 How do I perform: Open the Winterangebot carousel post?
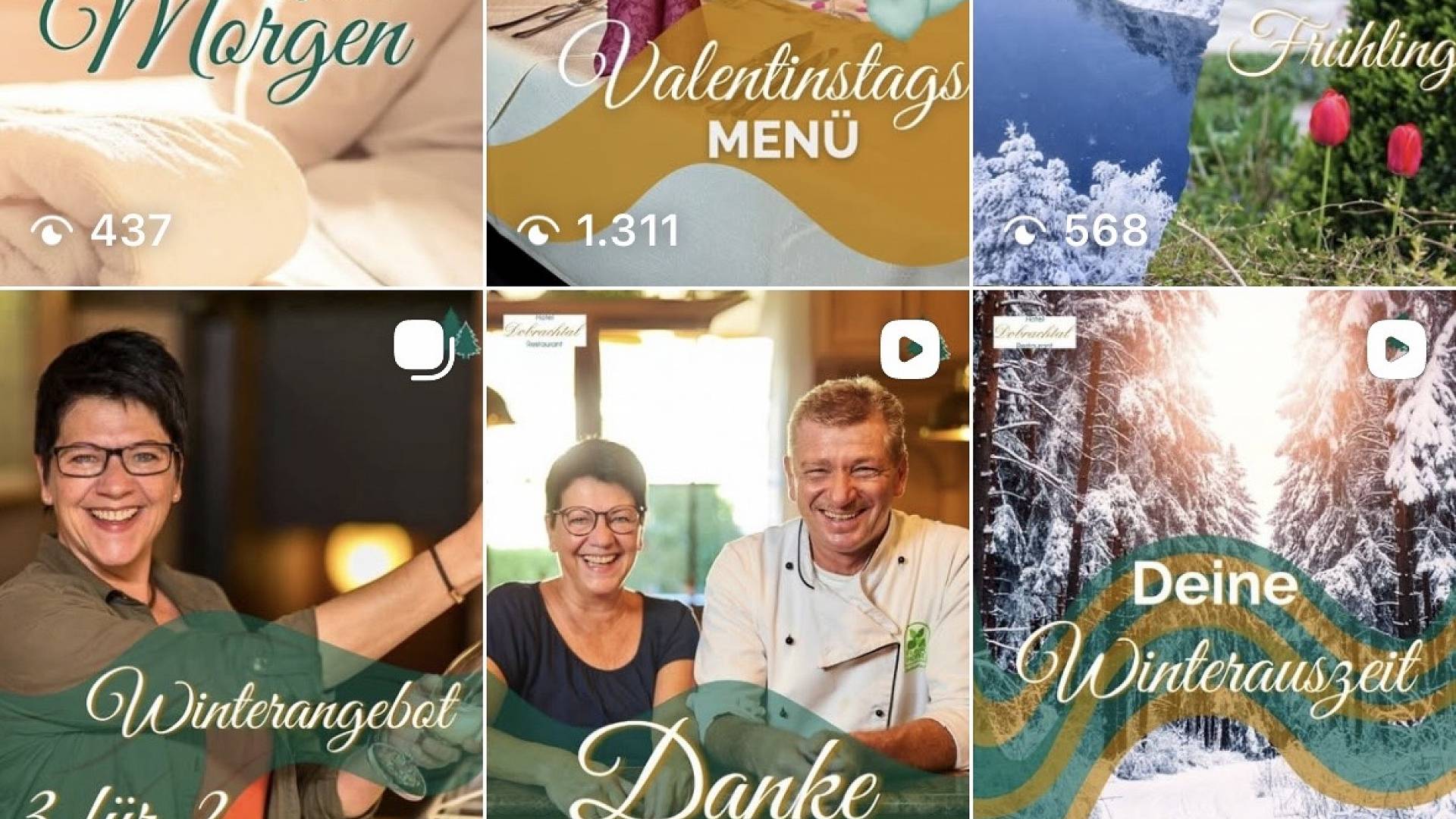coord(241,554)
